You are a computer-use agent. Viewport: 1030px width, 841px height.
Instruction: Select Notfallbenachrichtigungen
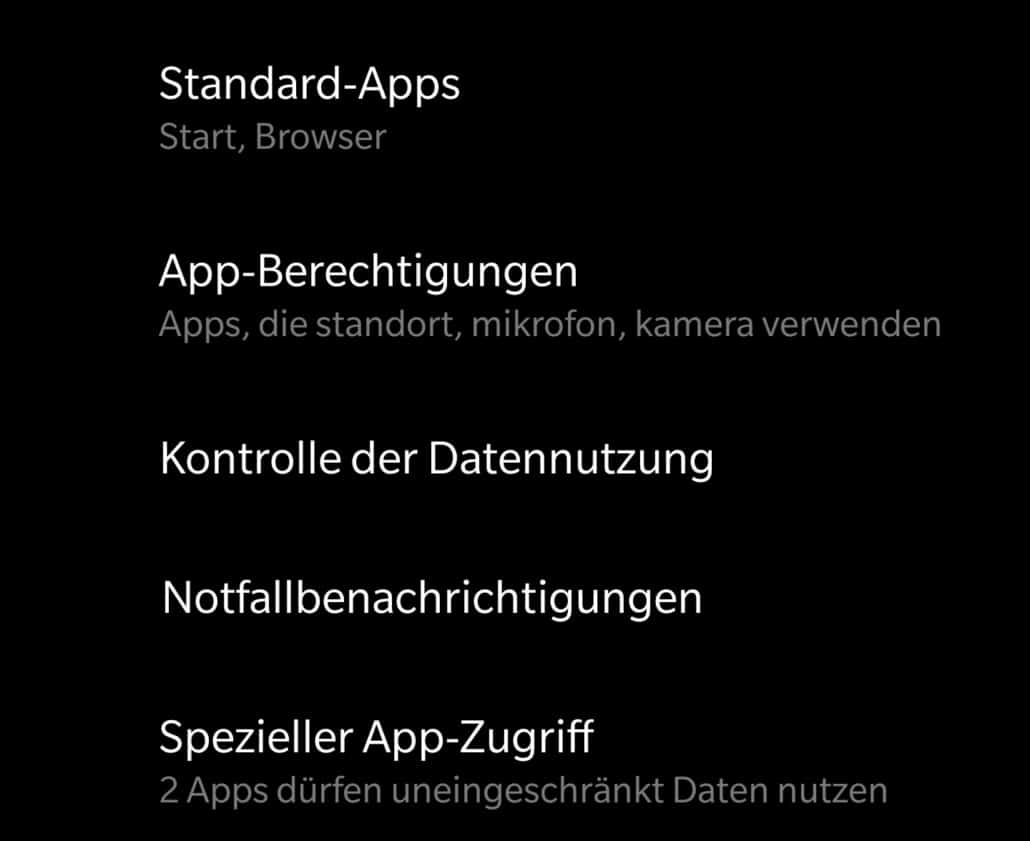pyautogui.click(x=432, y=599)
